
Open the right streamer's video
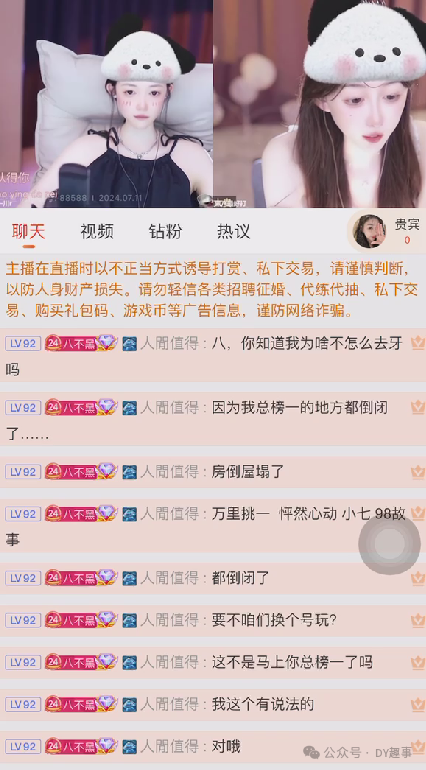click(x=319, y=104)
